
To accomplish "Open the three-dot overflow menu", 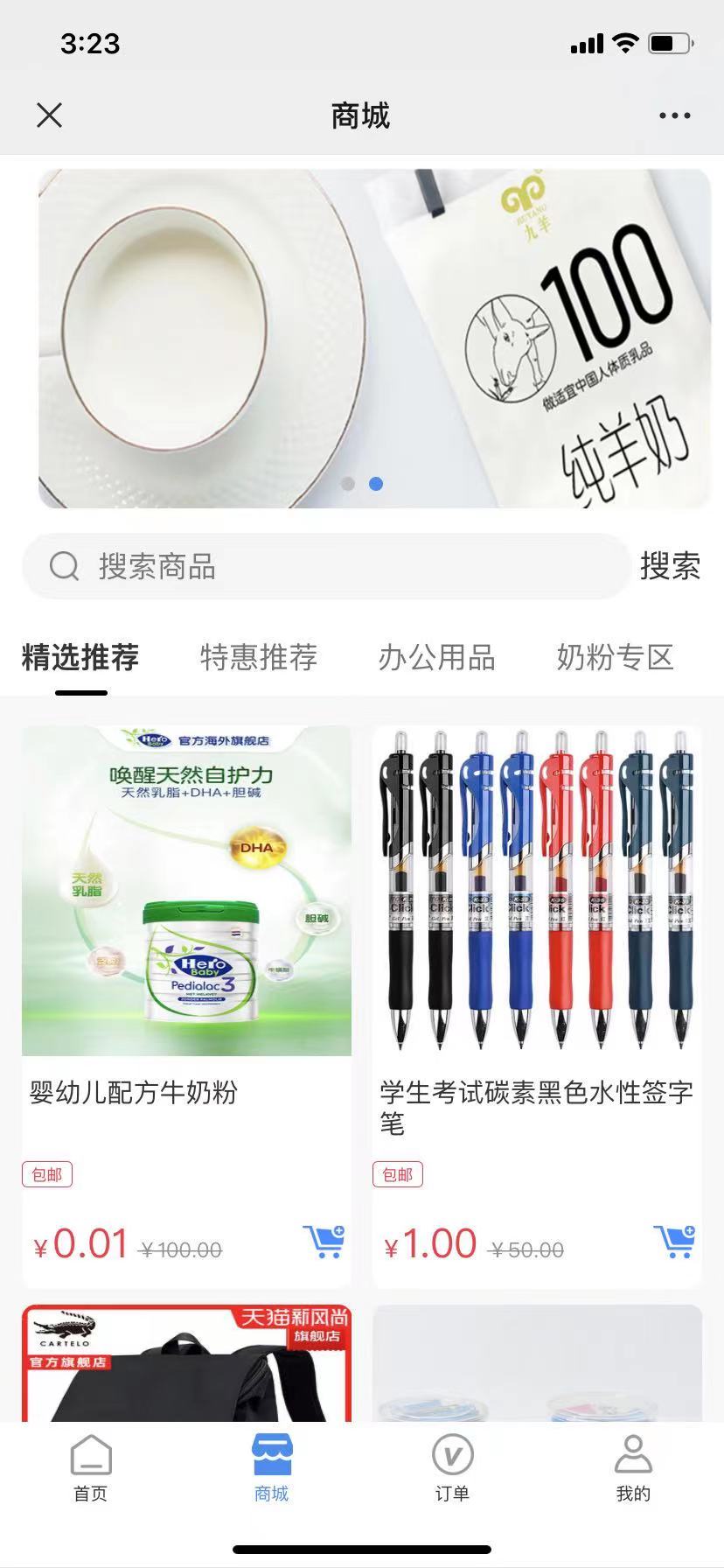I will pos(674,115).
